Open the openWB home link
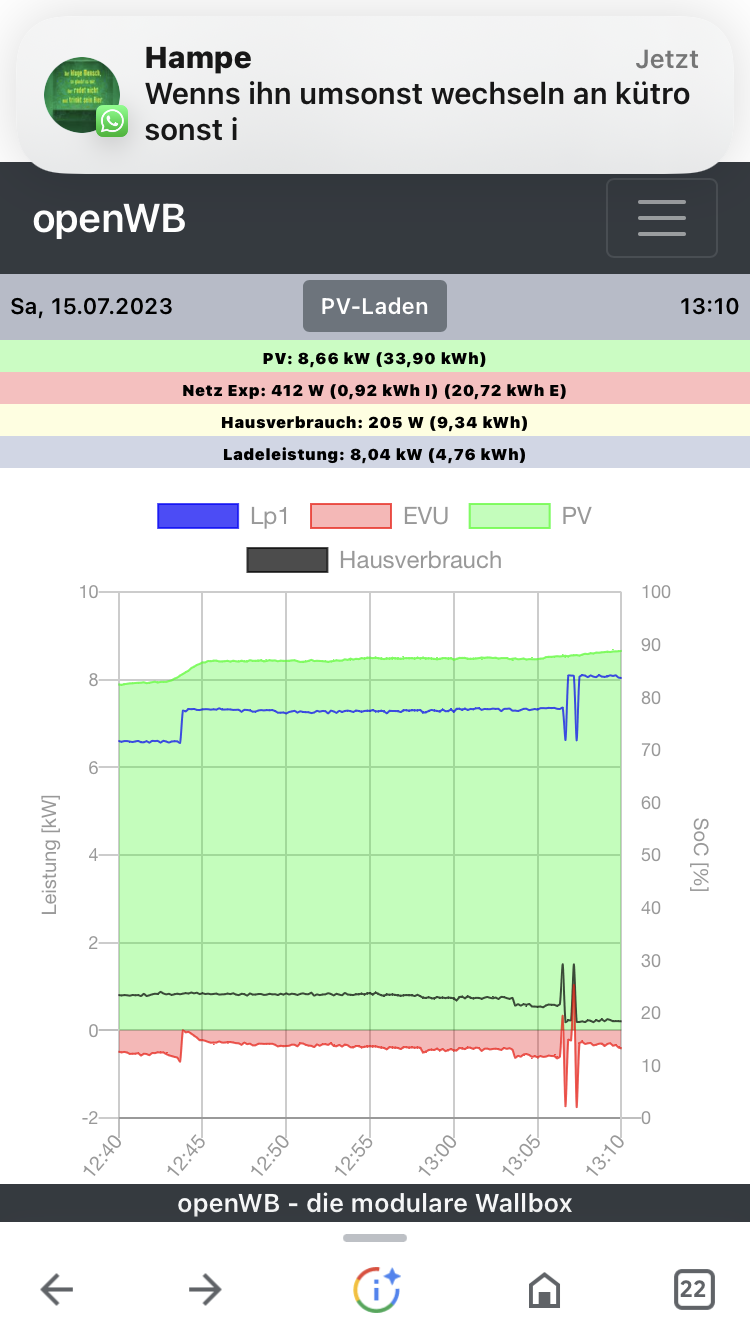750x1334 pixels. coord(109,219)
